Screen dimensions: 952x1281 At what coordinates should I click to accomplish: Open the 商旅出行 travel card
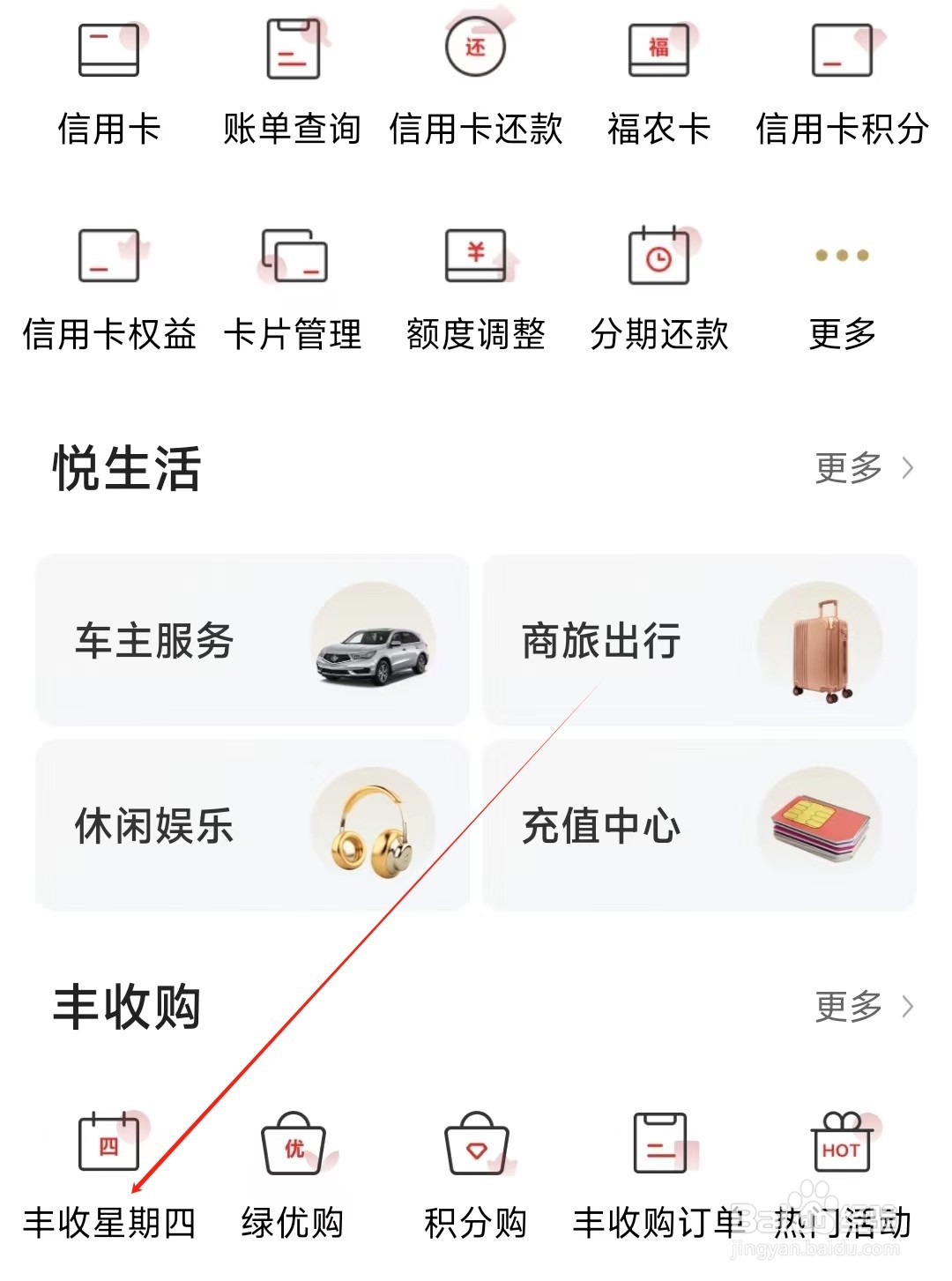pos(699,641)
